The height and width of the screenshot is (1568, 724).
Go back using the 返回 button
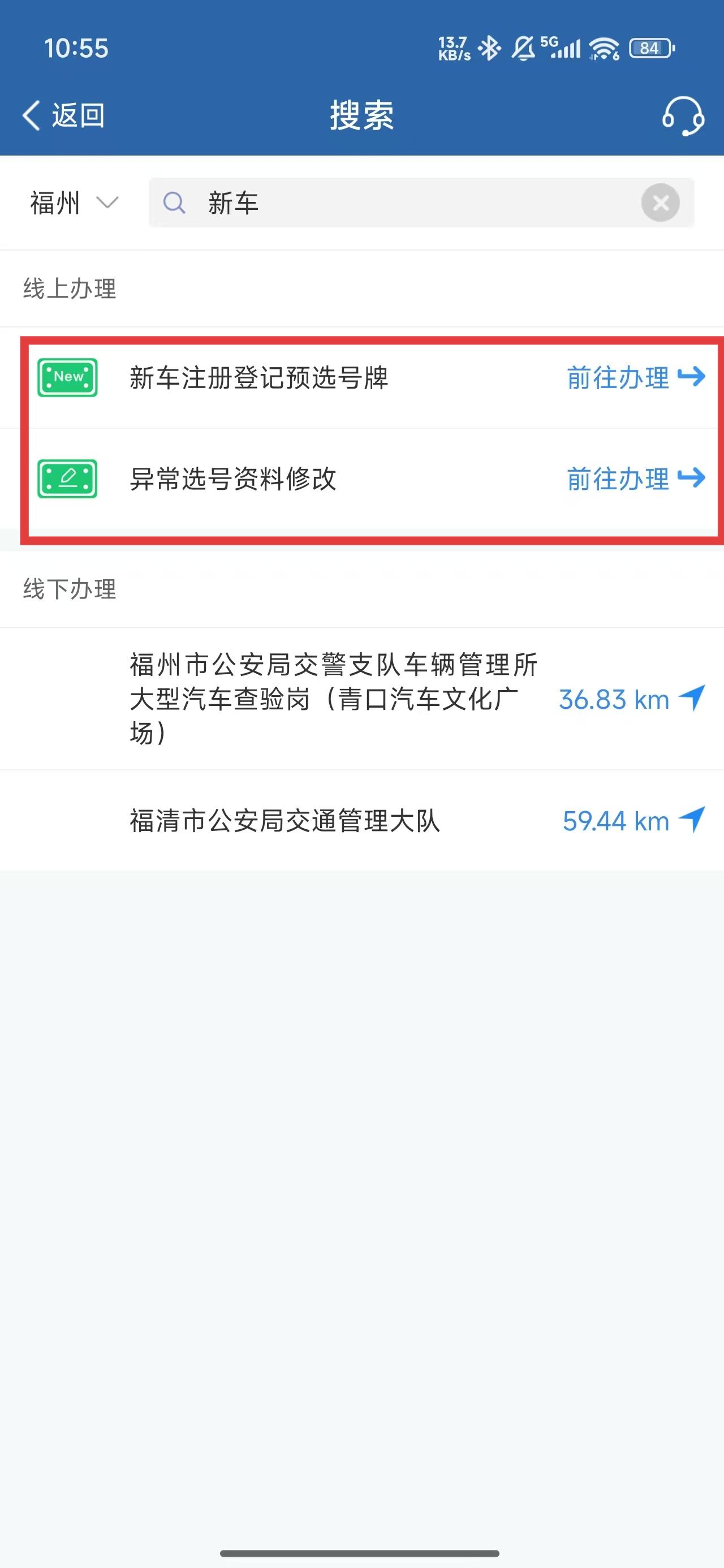pyautogui.click(x=64, y=115)
